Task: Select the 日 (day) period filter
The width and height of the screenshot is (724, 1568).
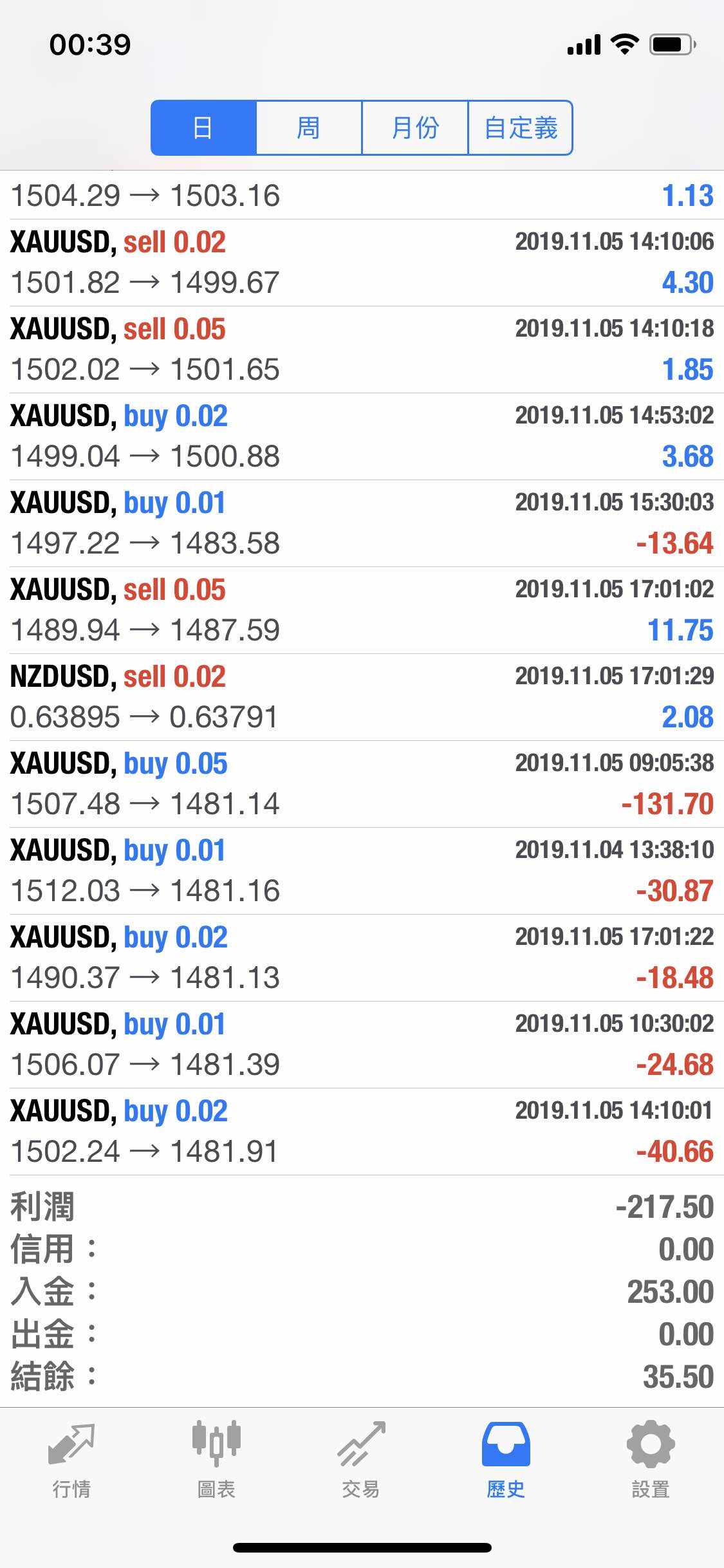Action: [203, 127]
